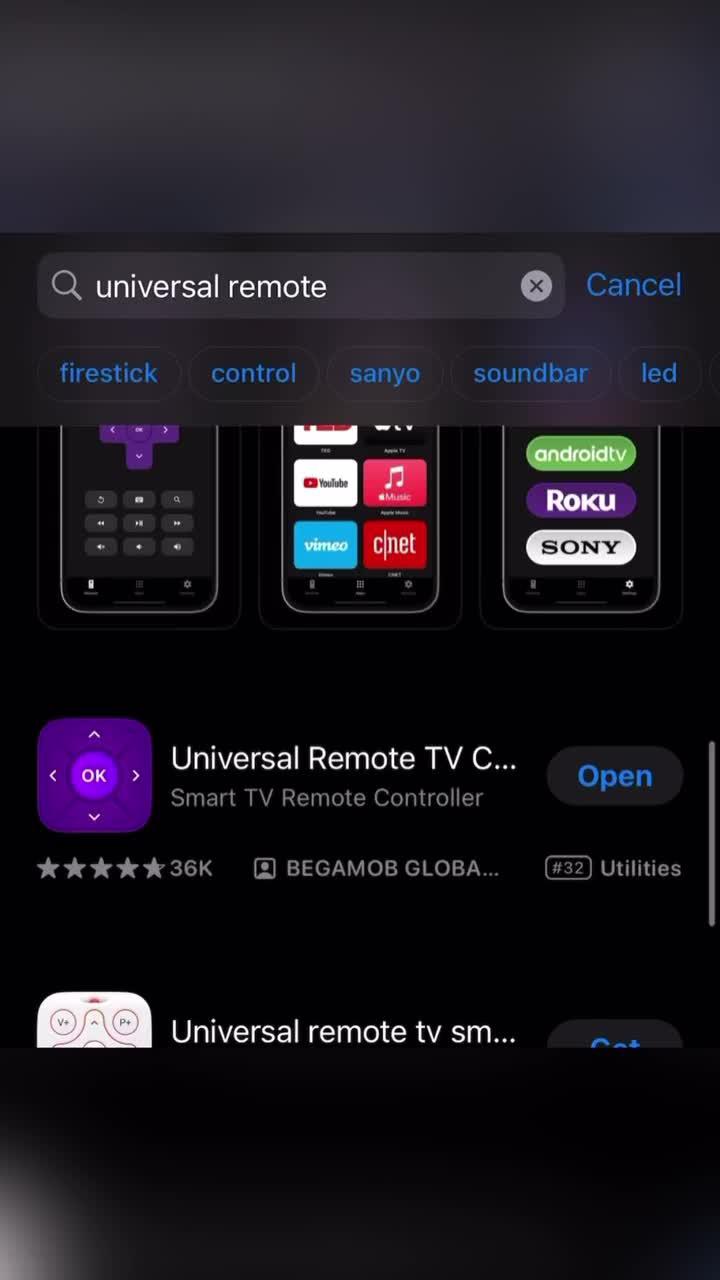Viewport: 720px width, 1280px height.
Task: Select the CNET icon in the app screenshot
Action: (x=395, y=544)
